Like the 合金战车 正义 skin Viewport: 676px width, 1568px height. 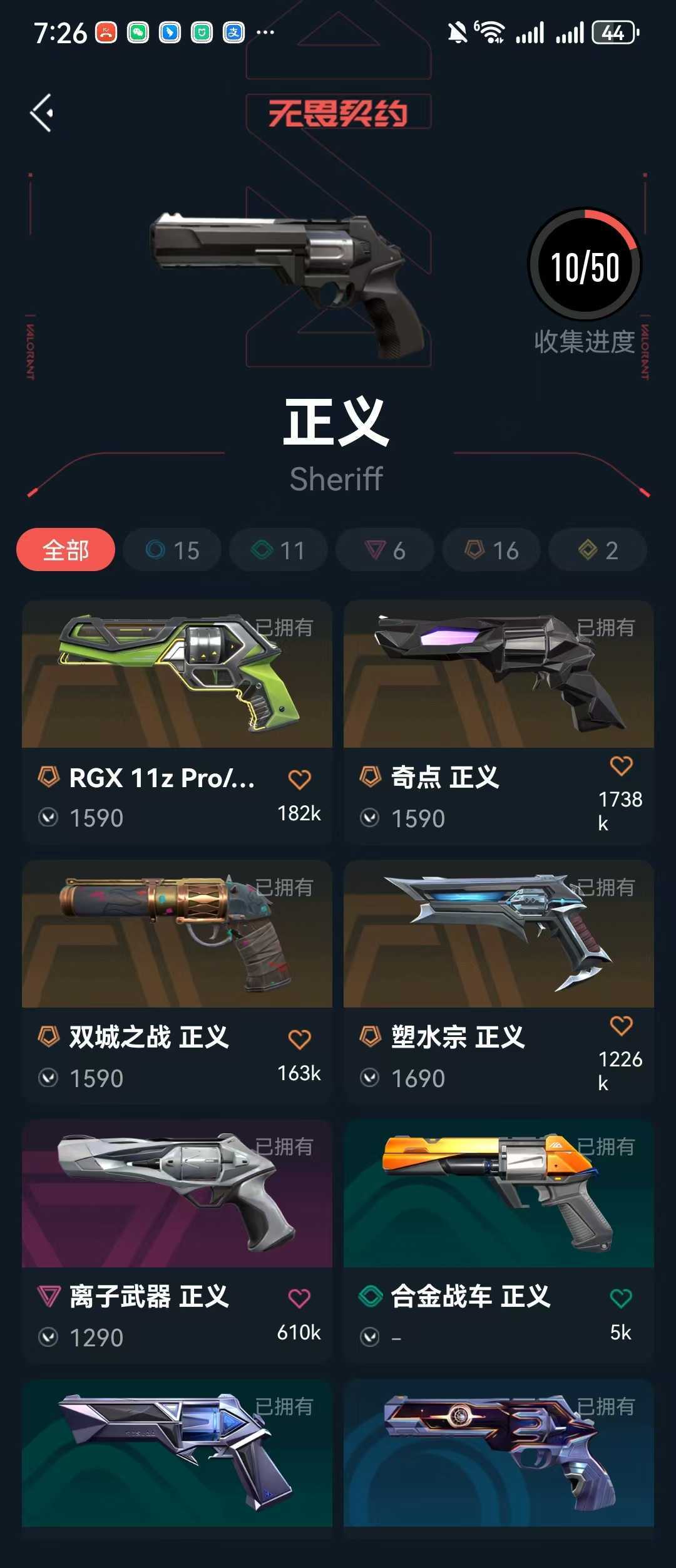click(x=621, y=1298)
